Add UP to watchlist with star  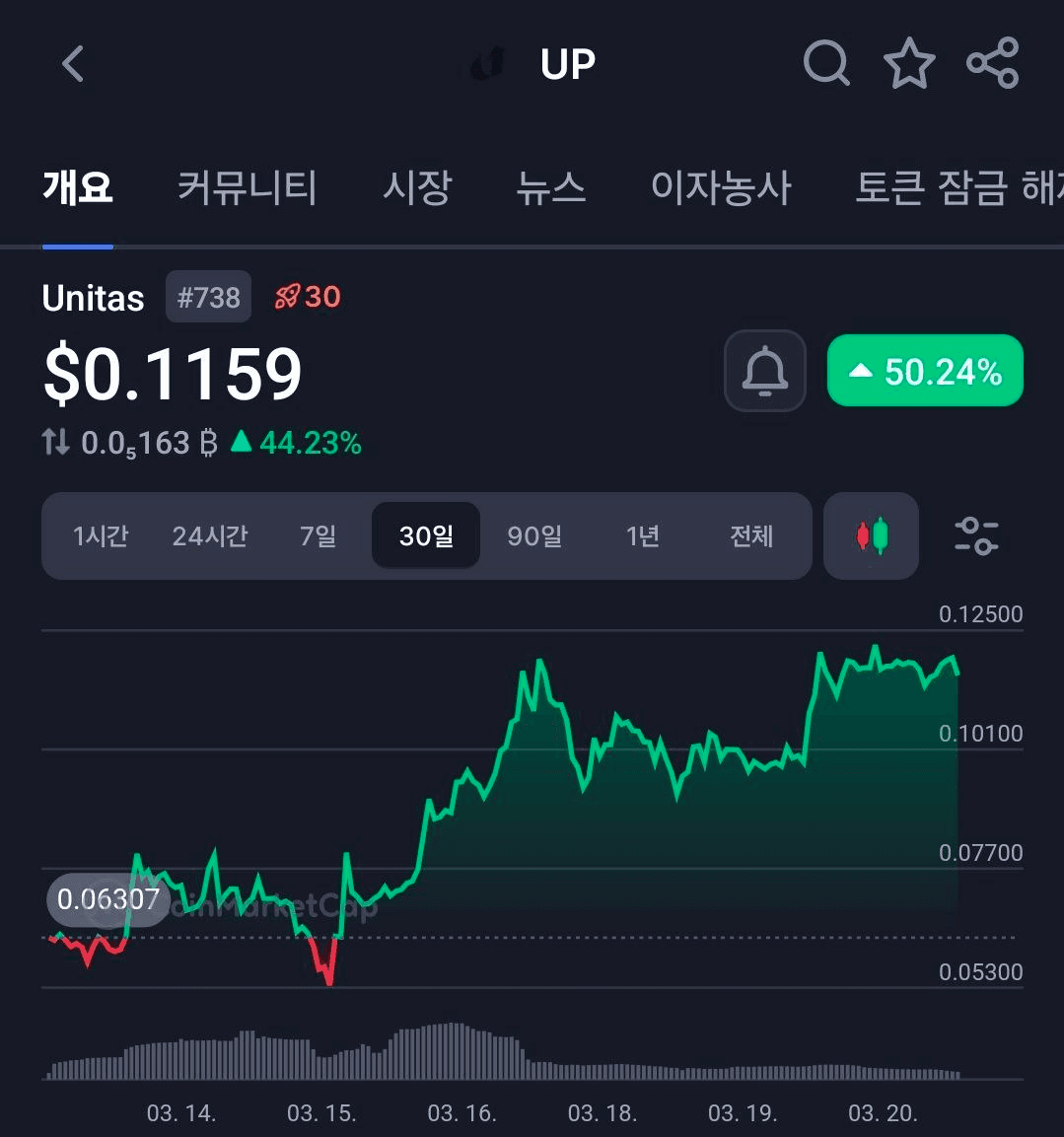point(908,64)
